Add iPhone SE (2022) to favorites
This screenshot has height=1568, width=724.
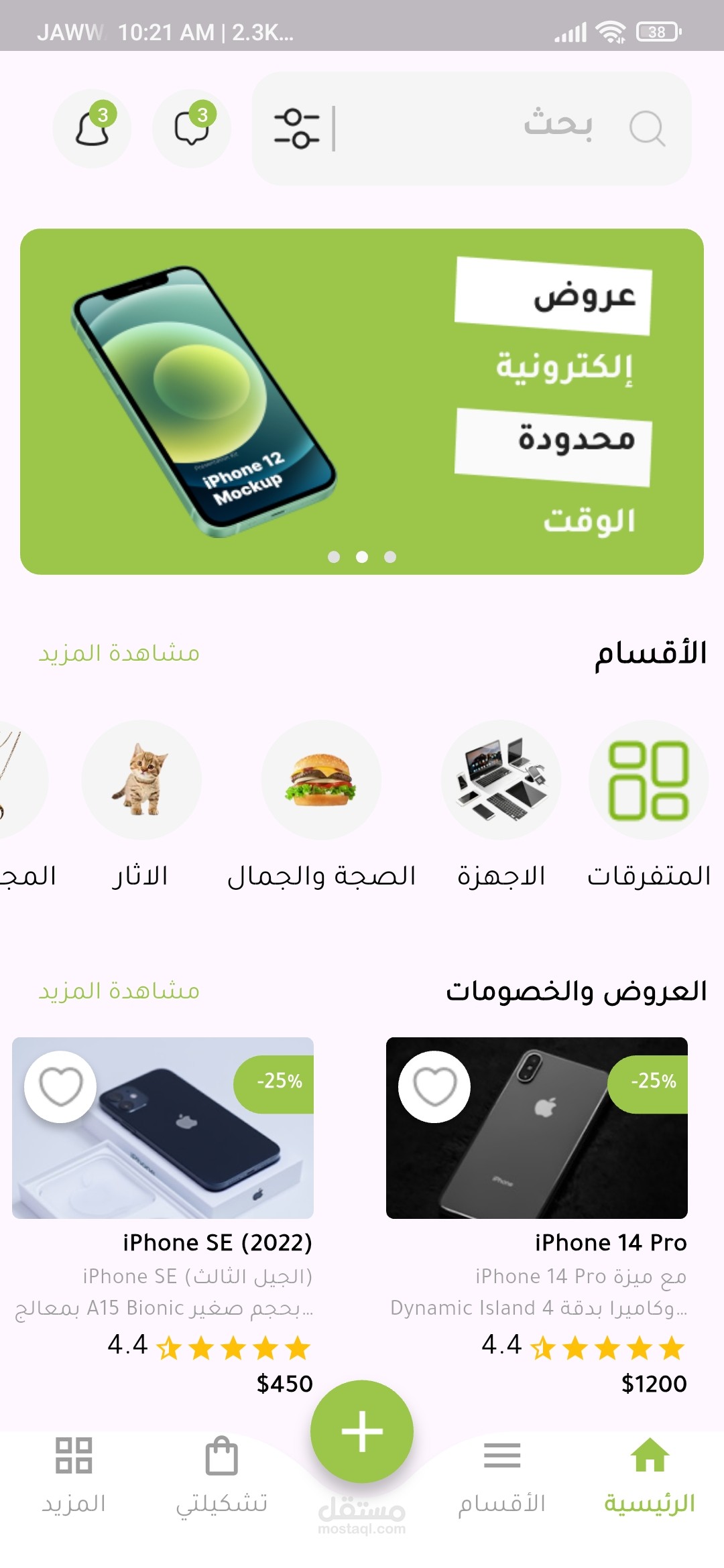click(60, 1086)
